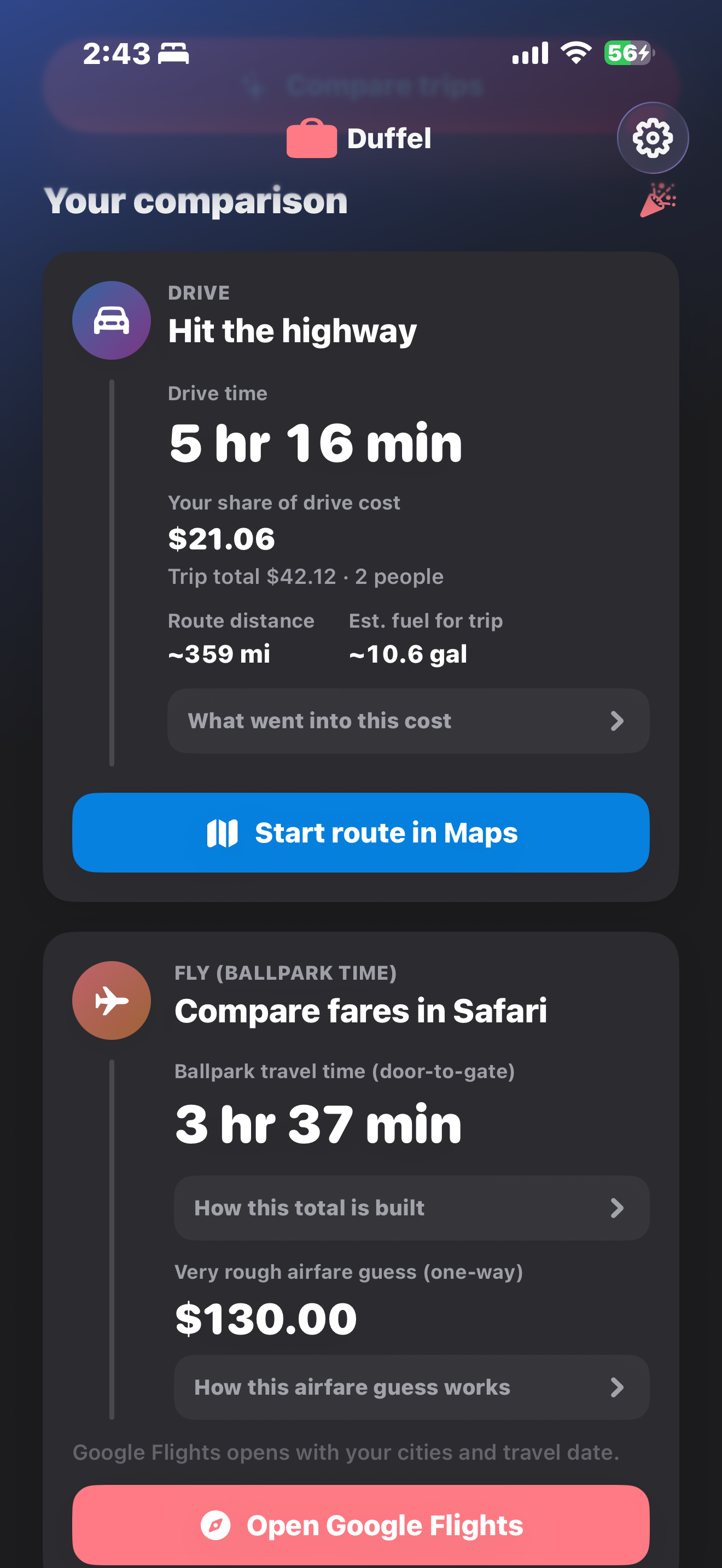
Task: Expand What went into this cost
Action: click(x=409, y=721)
